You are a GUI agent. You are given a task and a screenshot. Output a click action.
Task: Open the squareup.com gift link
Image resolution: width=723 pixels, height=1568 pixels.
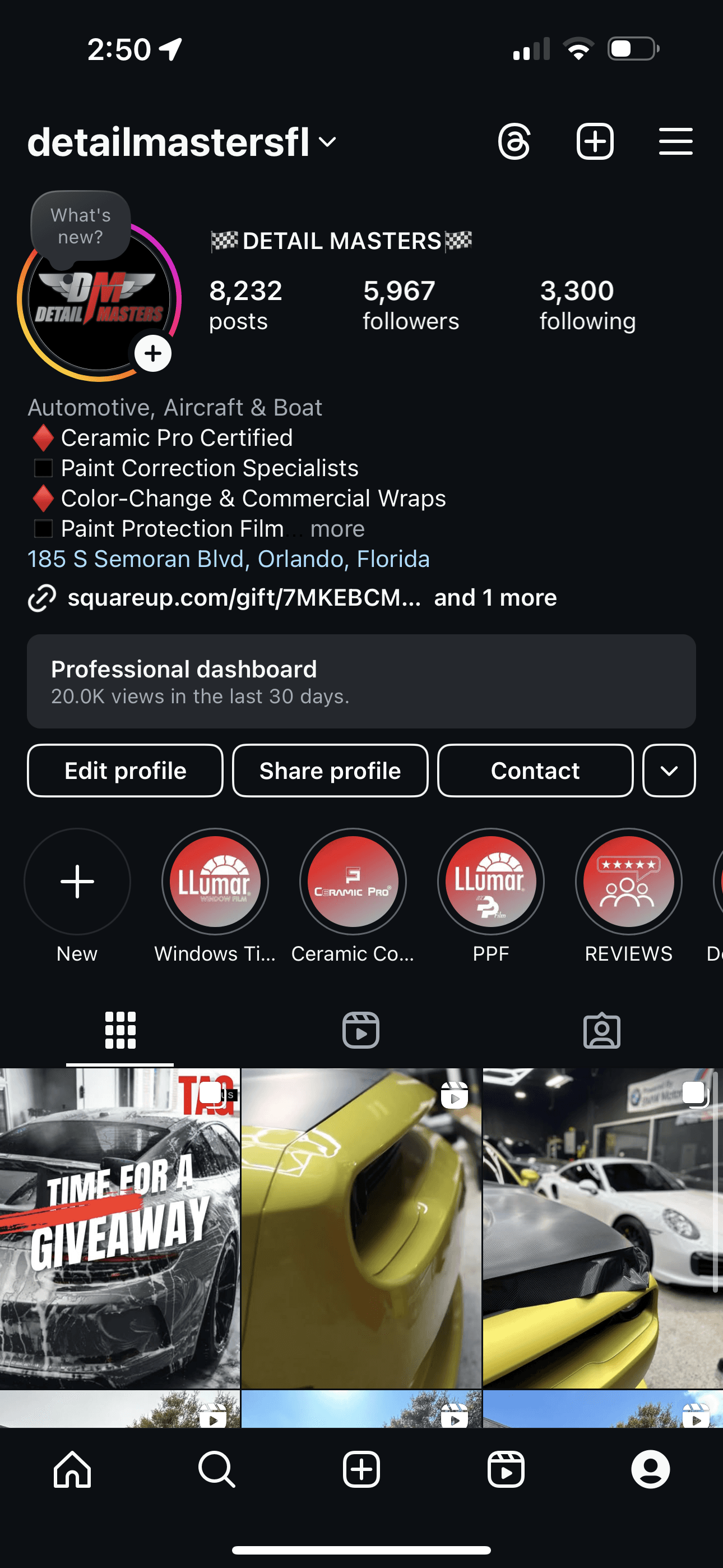point(243,598)
